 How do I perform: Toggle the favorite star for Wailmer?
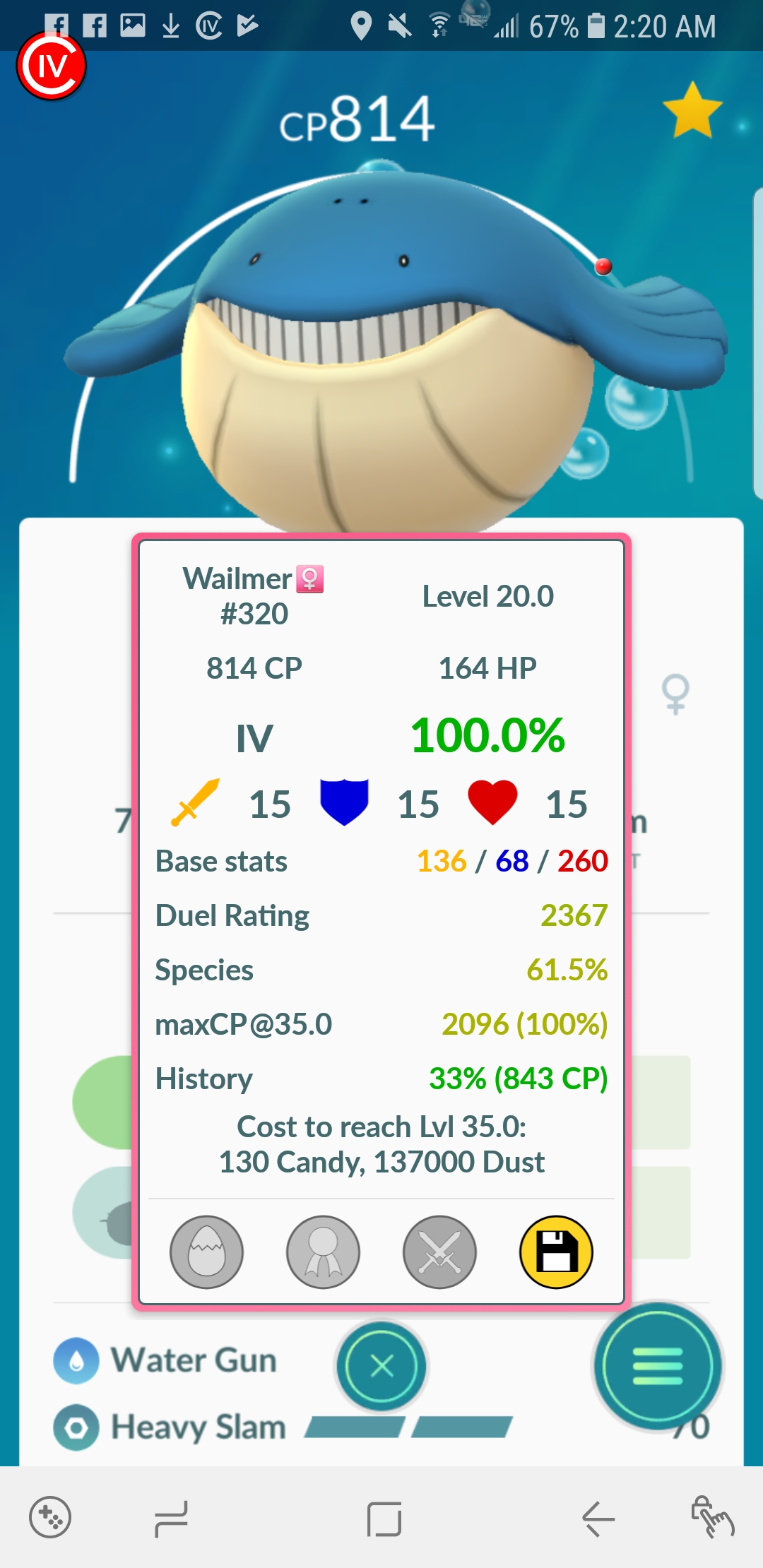click(x=692, y=110)
